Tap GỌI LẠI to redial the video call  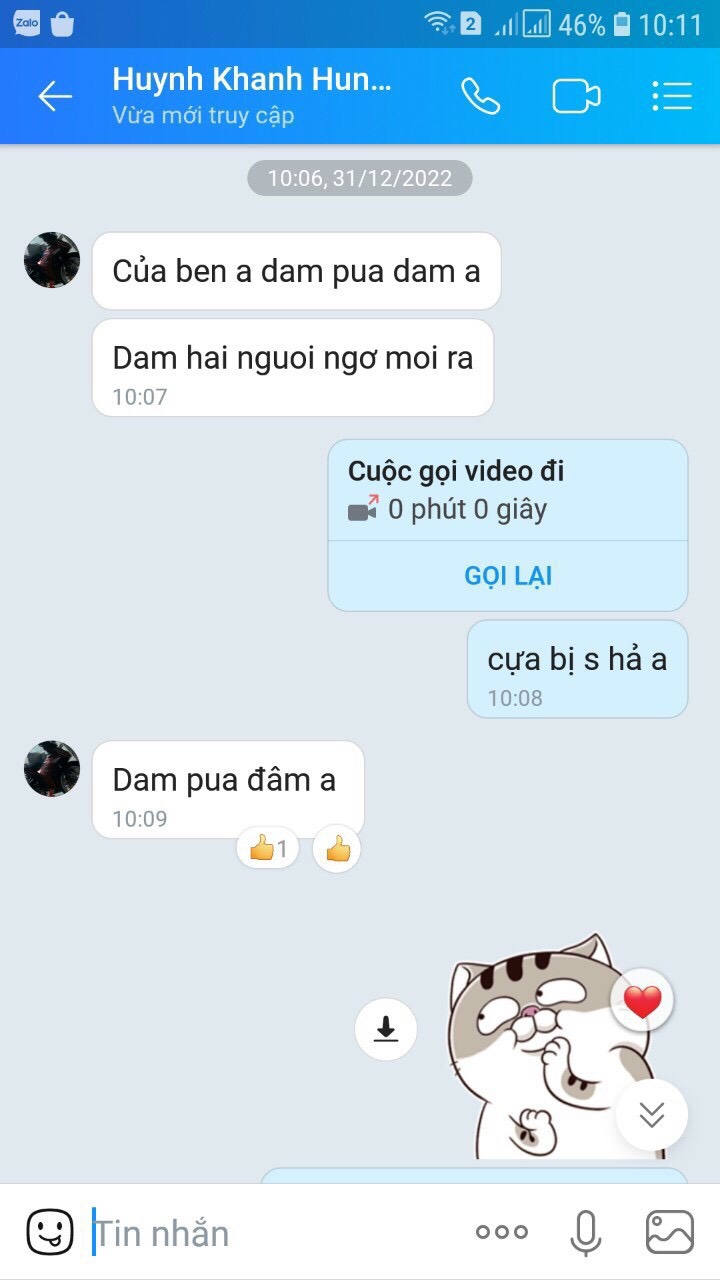(x=508, y=576)
